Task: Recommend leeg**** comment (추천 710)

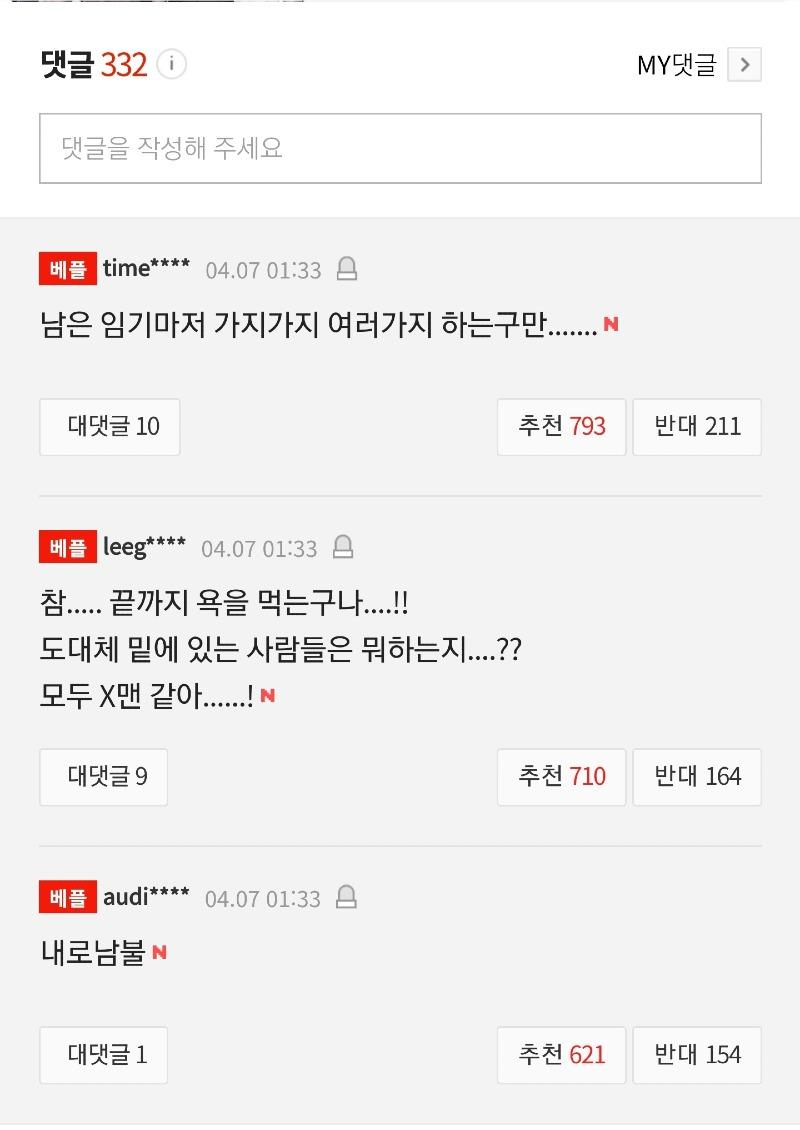Action: click(x=561, y=777)
